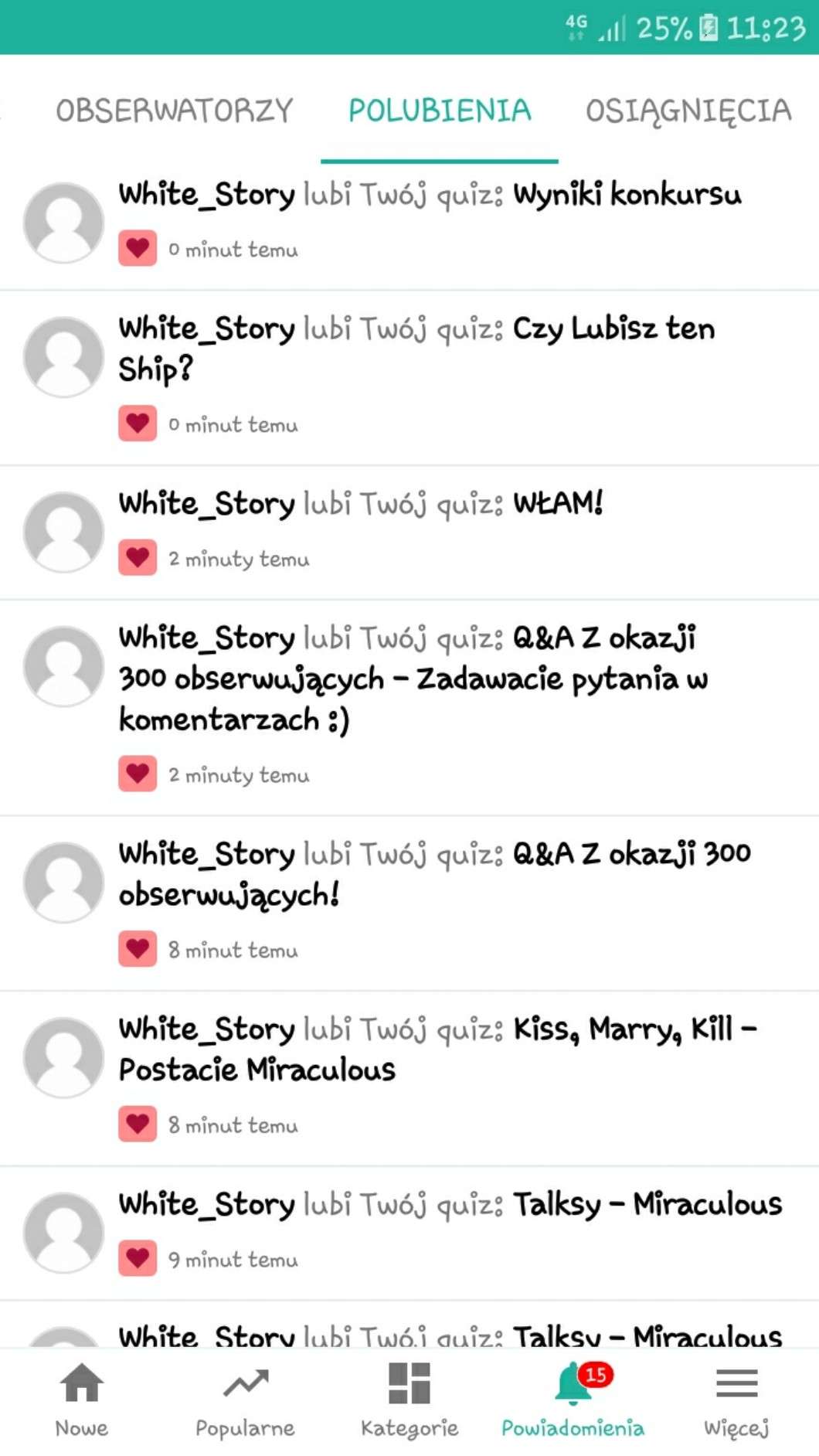The width and height of the screenshot is (819, 1456).
Task: Switch to the Popularne section
Action: [245, 1400]
